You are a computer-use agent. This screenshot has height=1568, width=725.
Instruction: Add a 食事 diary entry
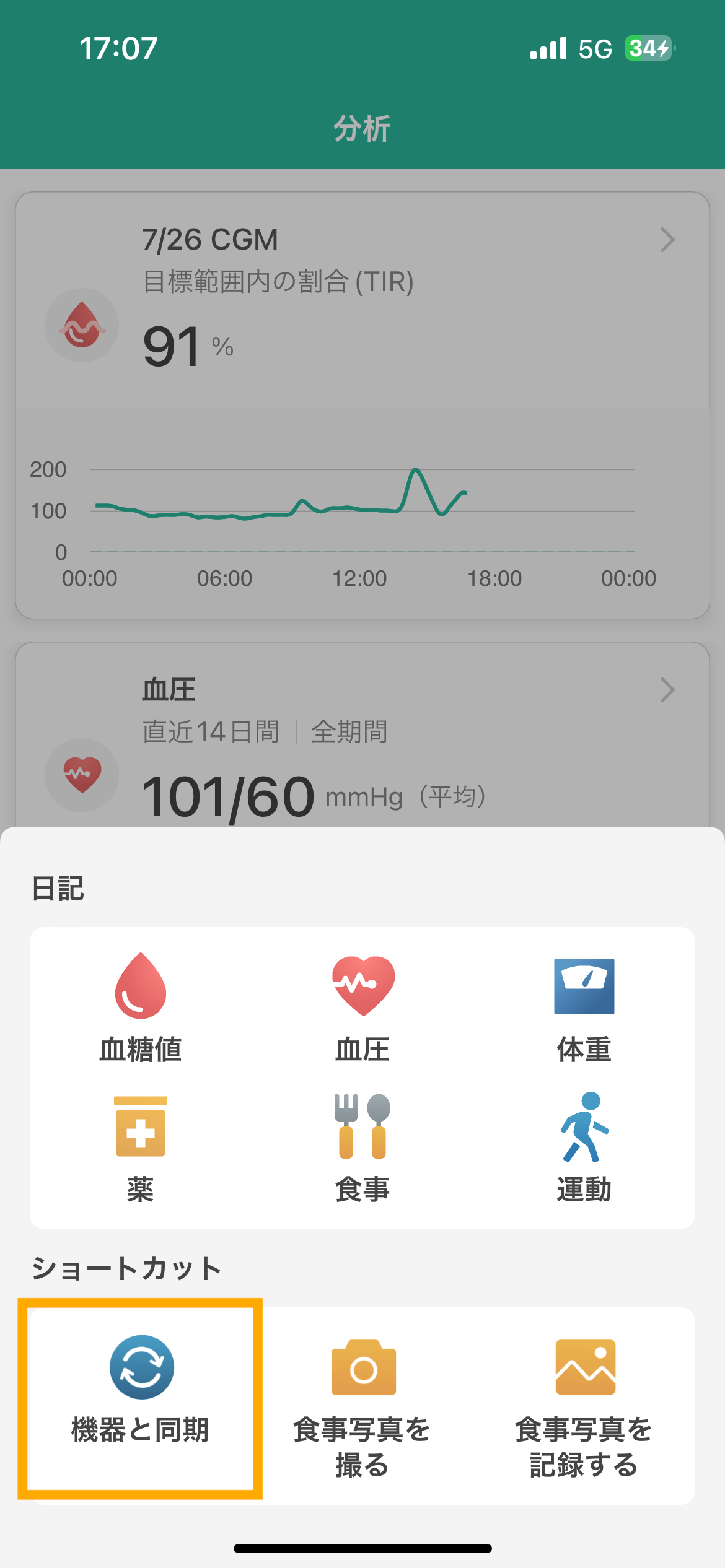pos(362,1148)
